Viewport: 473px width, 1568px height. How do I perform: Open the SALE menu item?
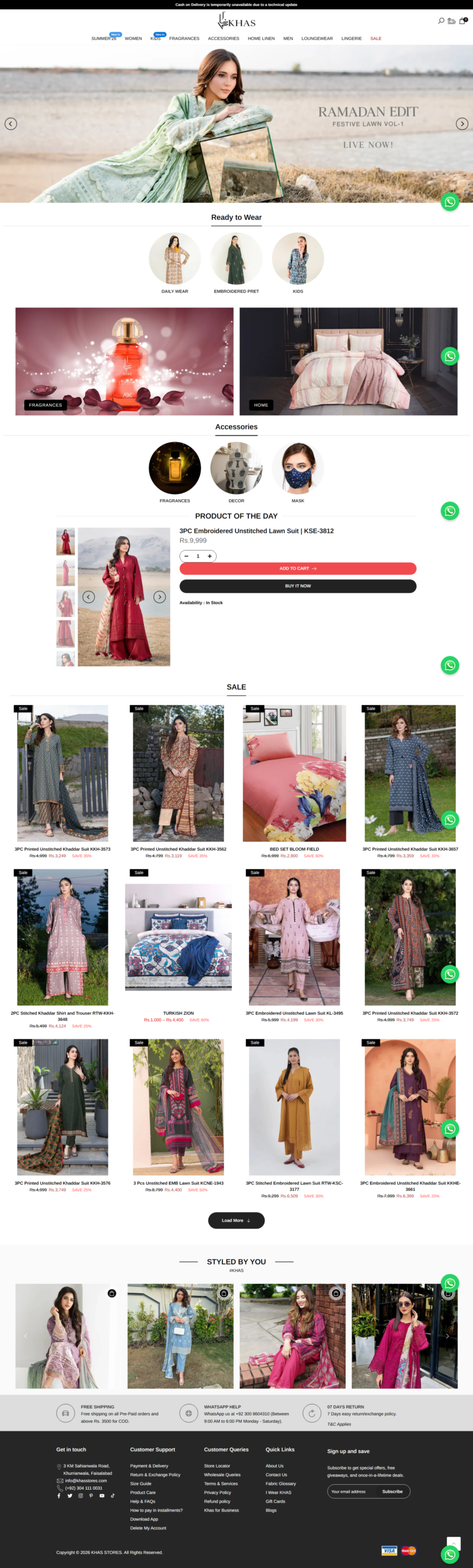[x=376, y=39]
